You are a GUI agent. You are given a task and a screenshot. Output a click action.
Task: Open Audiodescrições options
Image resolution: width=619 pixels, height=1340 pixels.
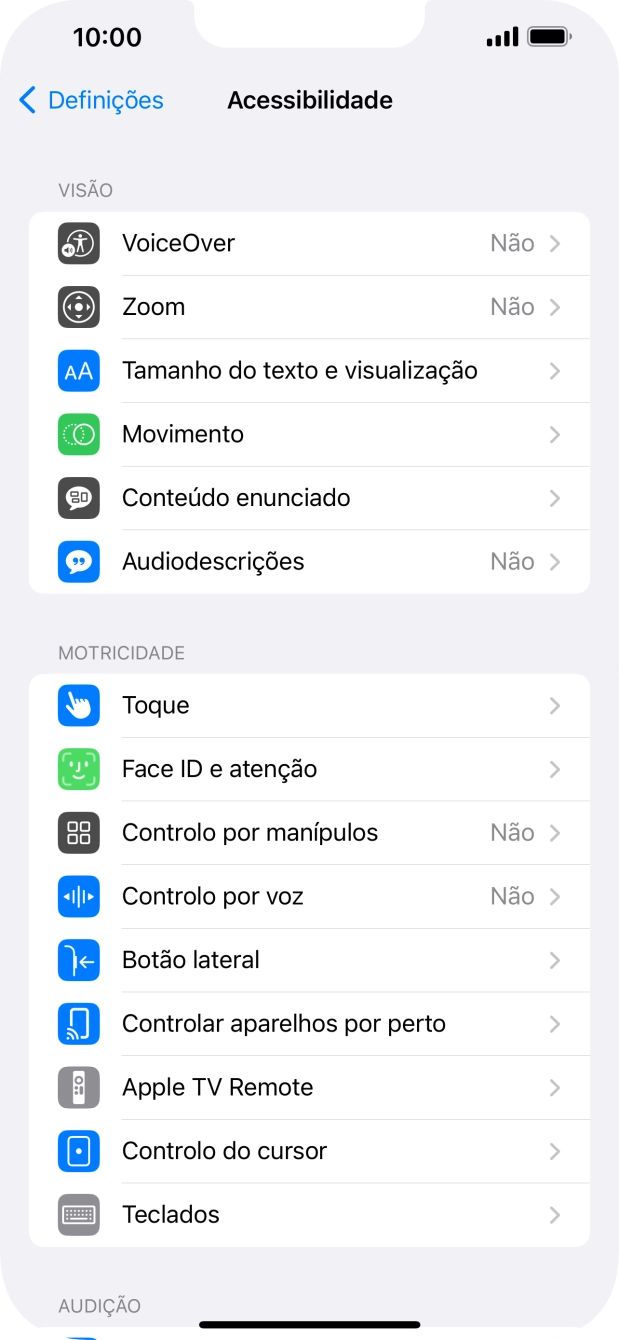pos(309,562)
